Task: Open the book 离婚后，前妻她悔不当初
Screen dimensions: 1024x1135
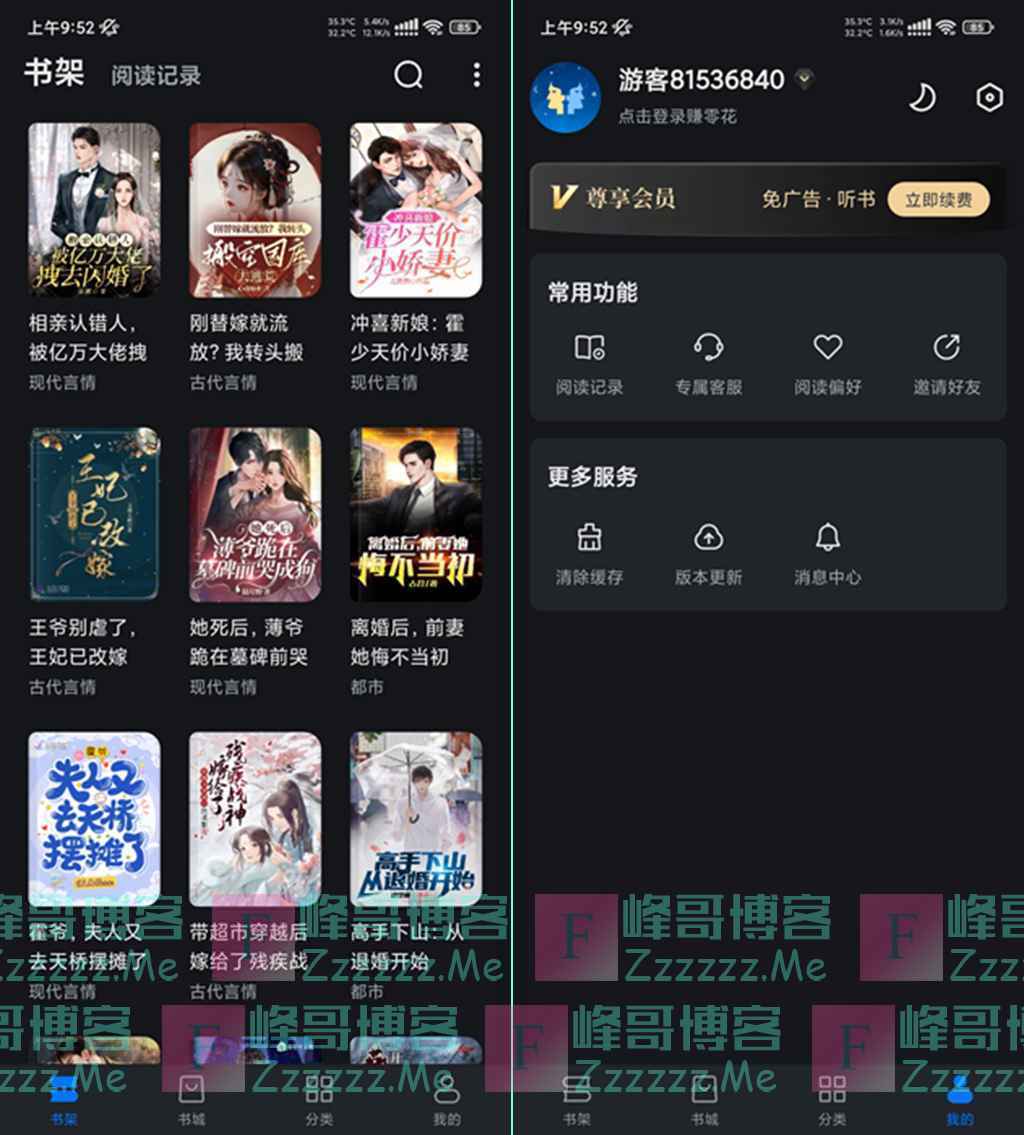Action: [x=415, y=515]
